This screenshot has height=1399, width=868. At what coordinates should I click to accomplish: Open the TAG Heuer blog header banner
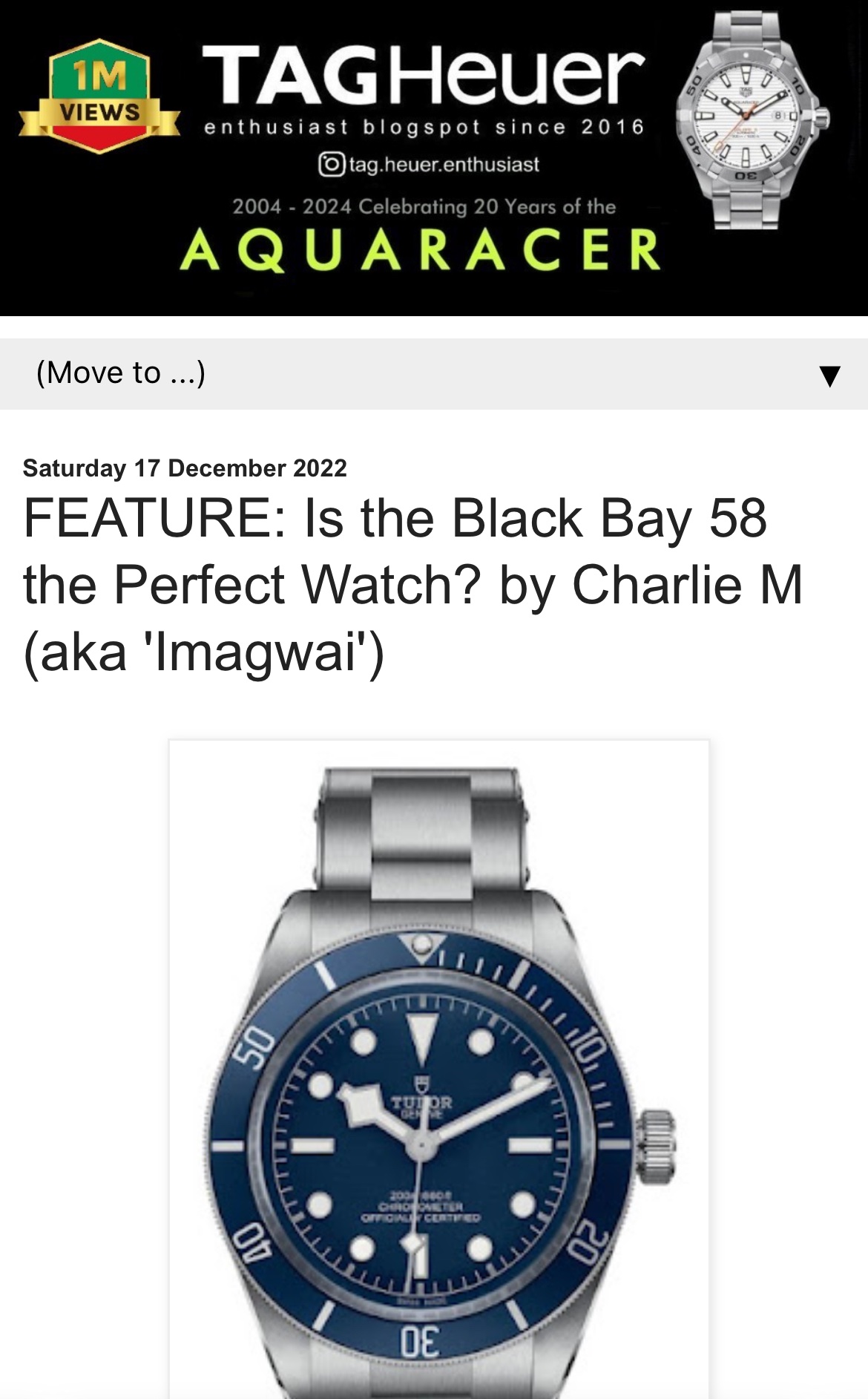click(x=434, y=157)
